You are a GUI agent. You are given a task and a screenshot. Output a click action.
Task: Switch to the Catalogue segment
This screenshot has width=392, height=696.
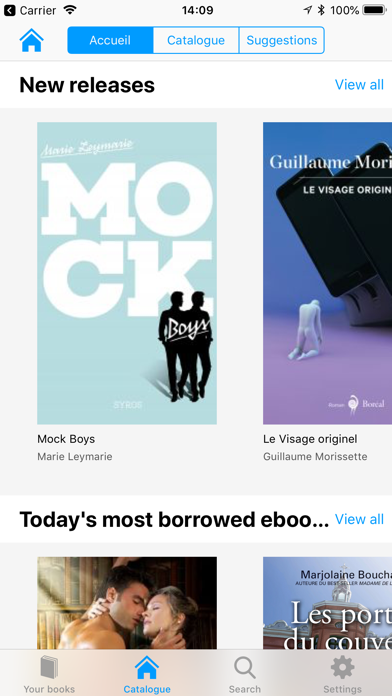click(196, 40)
